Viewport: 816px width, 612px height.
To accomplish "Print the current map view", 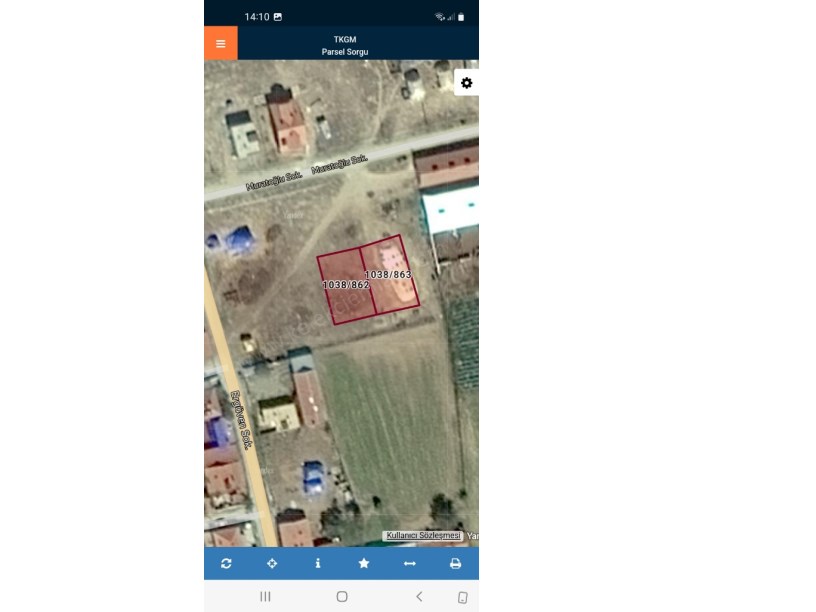I will (455, 564).
